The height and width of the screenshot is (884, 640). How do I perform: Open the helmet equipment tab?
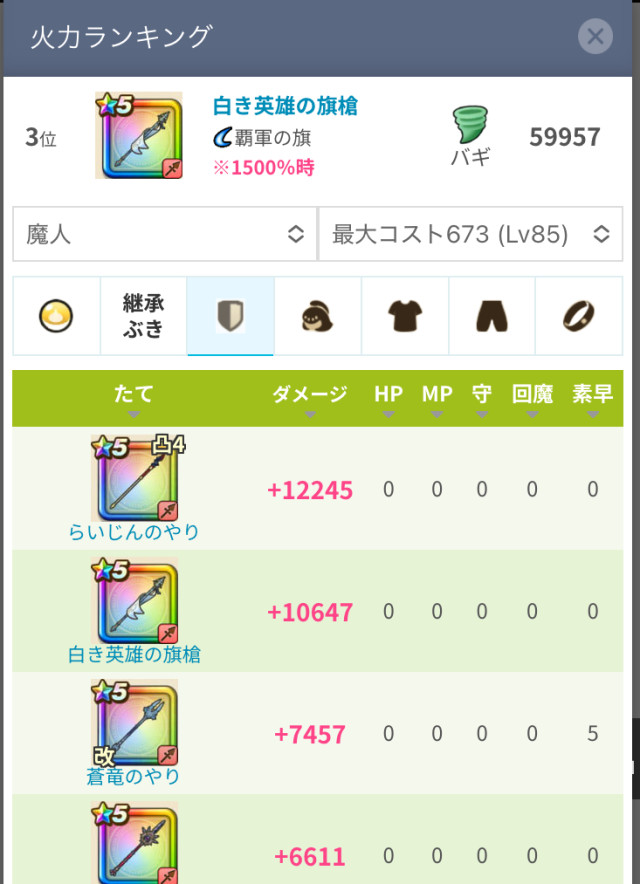(317, 316)
